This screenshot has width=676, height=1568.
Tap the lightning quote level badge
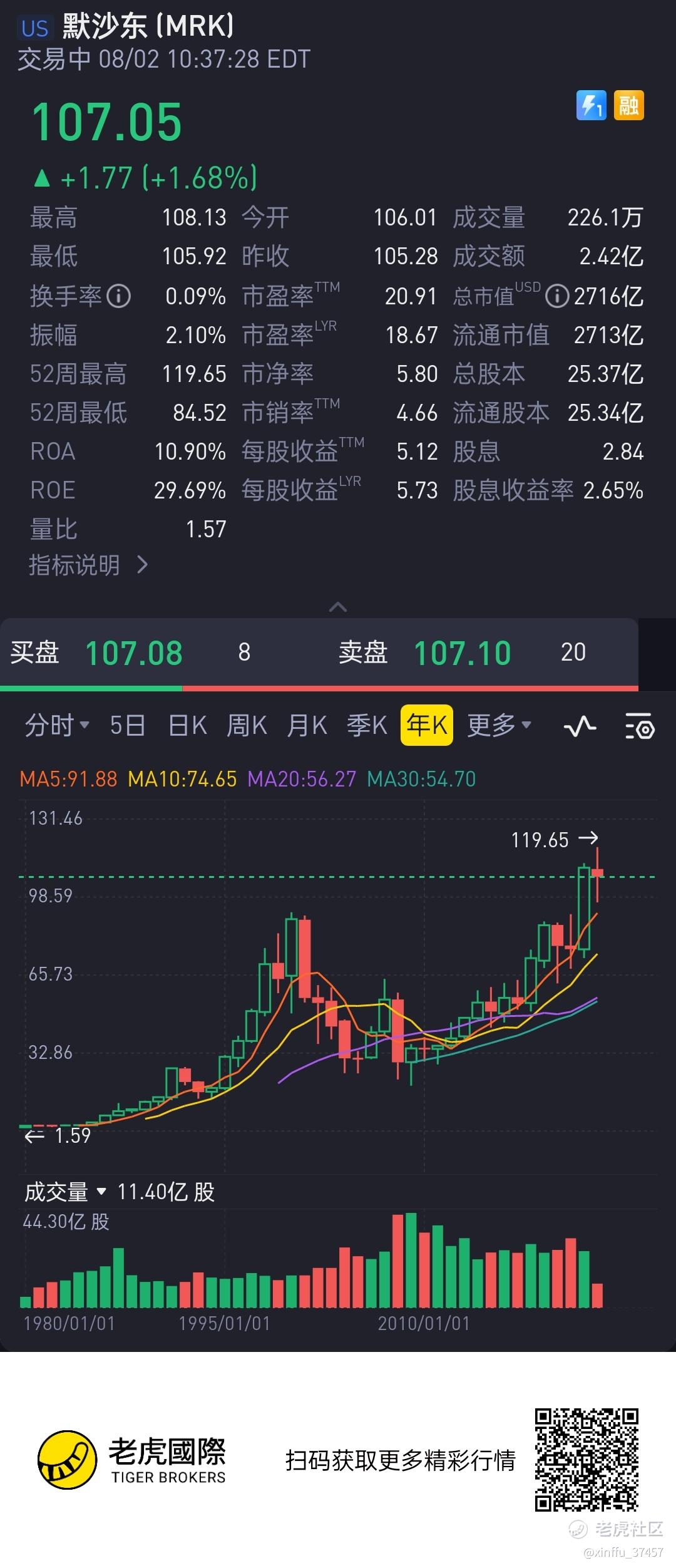tap(591, 105)
